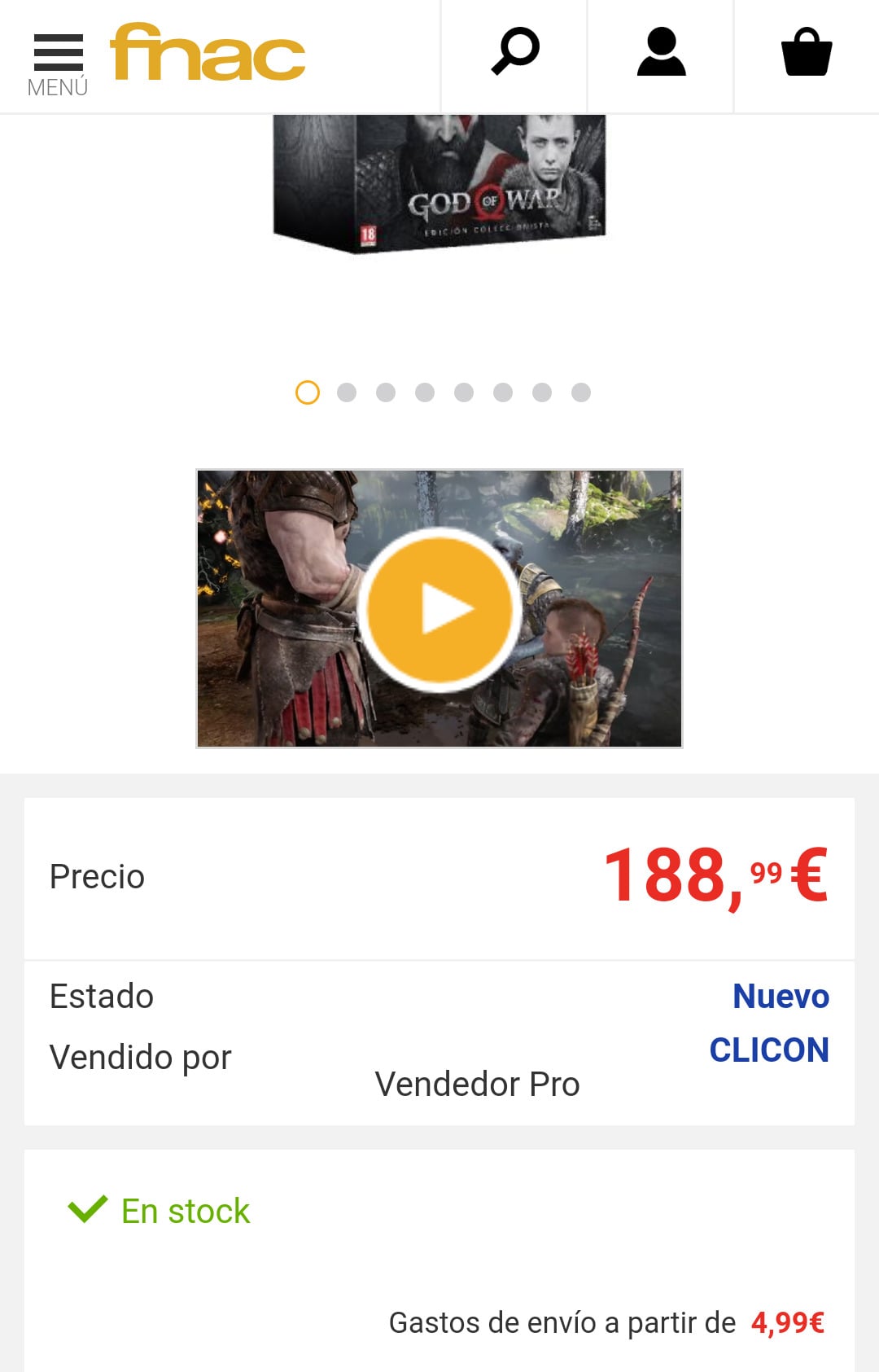
Task: Open the search magnifier
Action: [515, 52]
